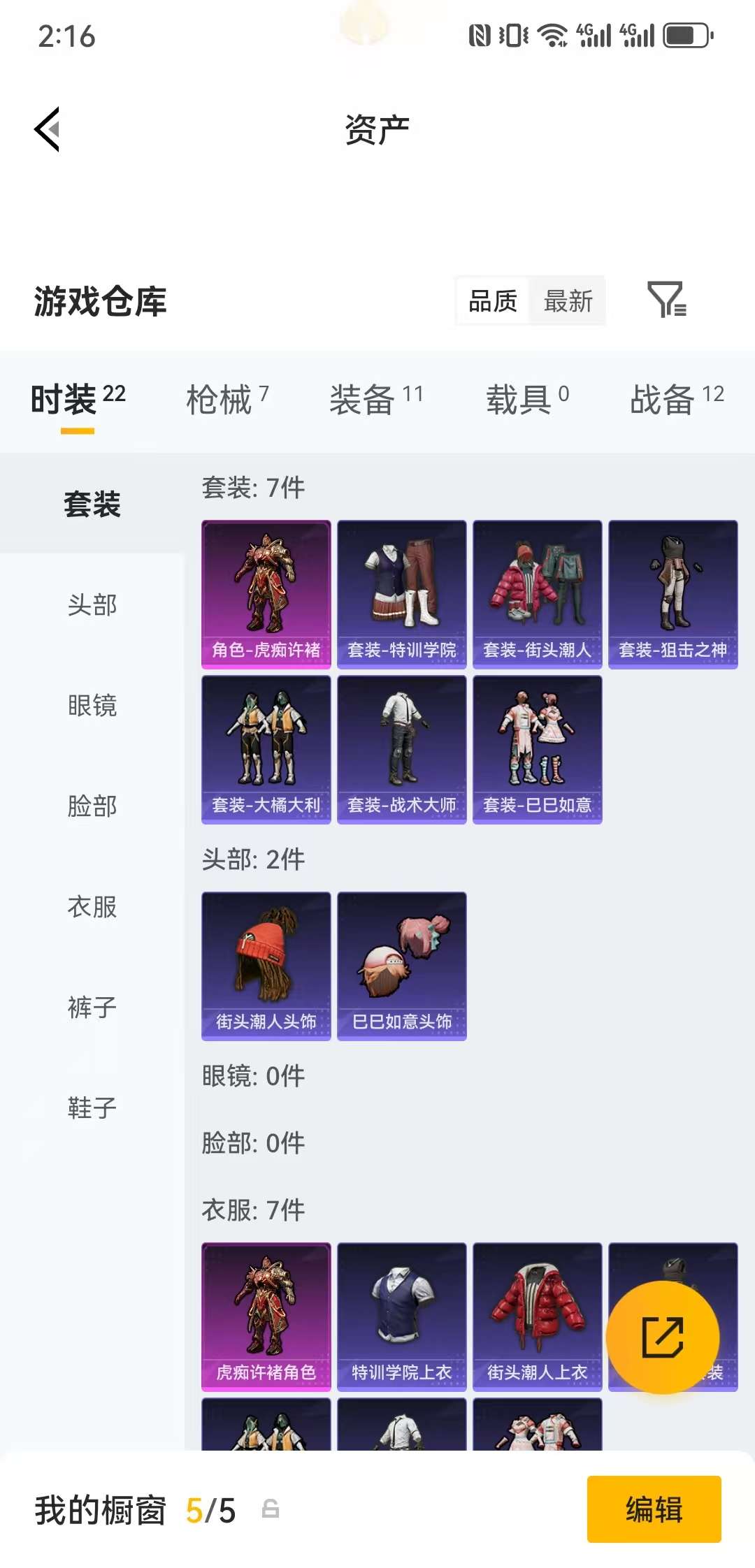
Task: Toggle sorting to 最新
Action: coord(568,300)
